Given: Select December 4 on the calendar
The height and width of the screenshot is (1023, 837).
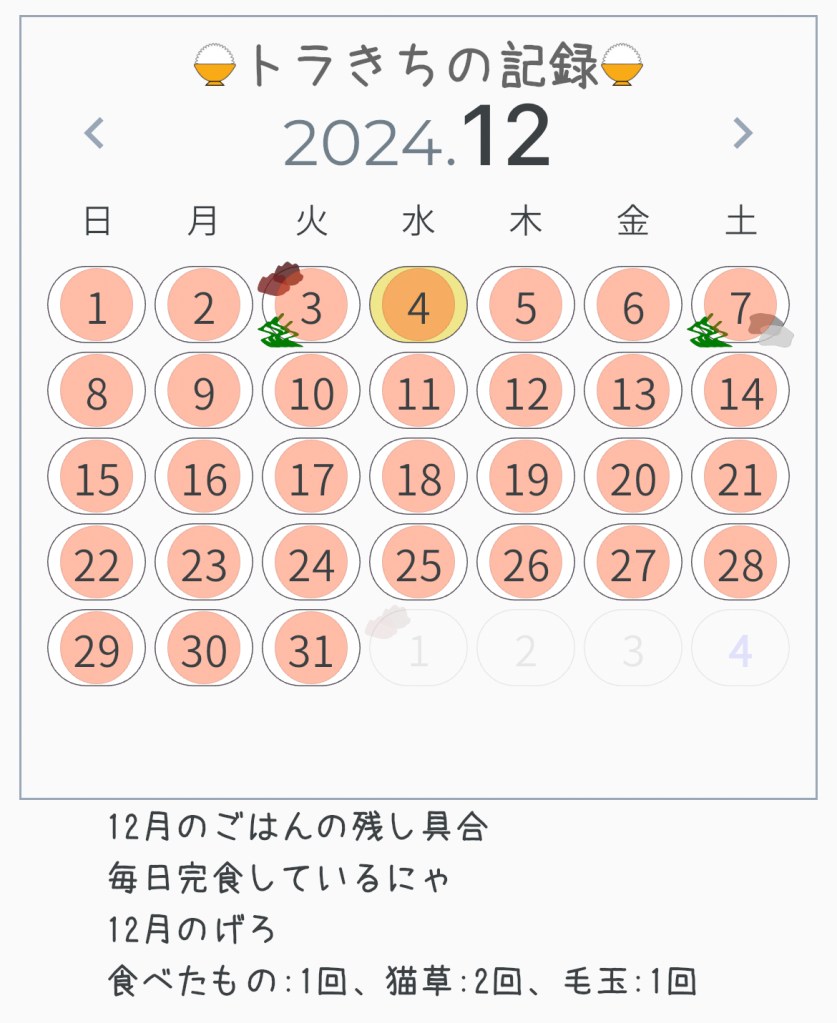Looking at the screenshot, I should (418, 305).
